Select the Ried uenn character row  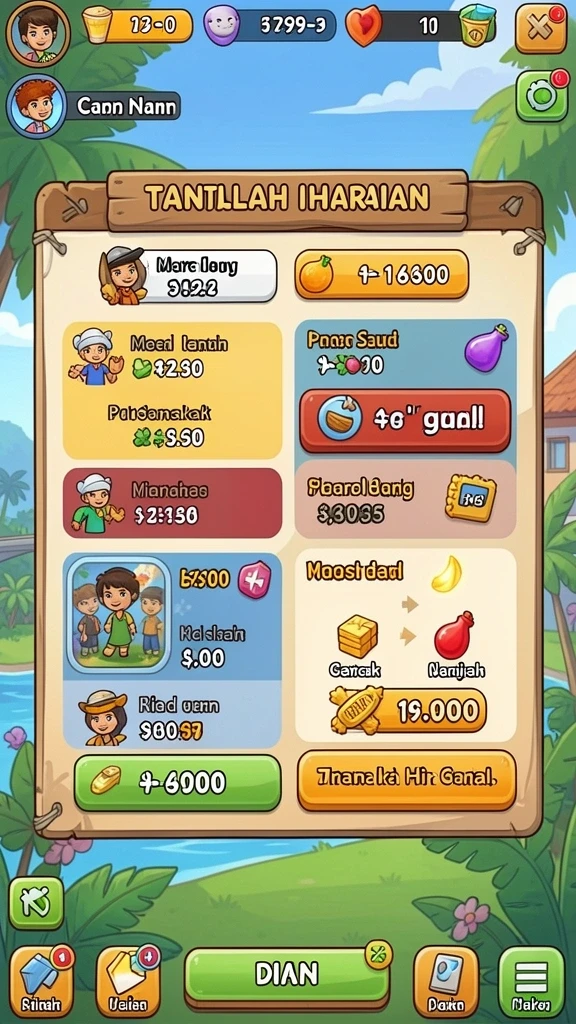(172, 716)
